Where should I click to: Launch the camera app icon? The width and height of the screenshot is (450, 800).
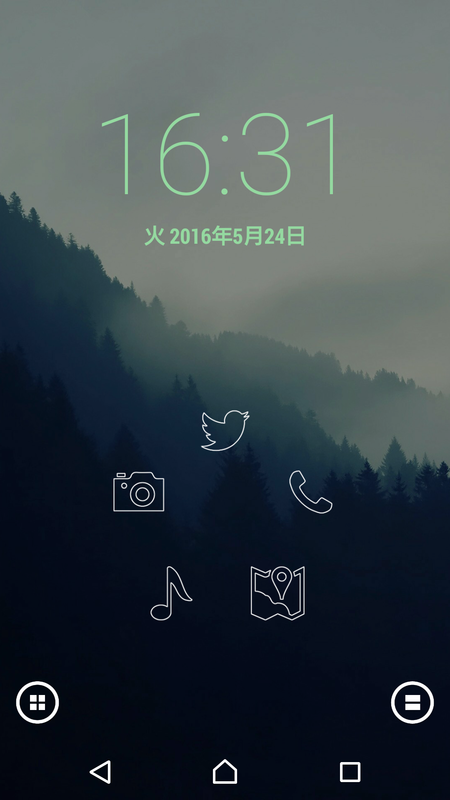point(139,491)
